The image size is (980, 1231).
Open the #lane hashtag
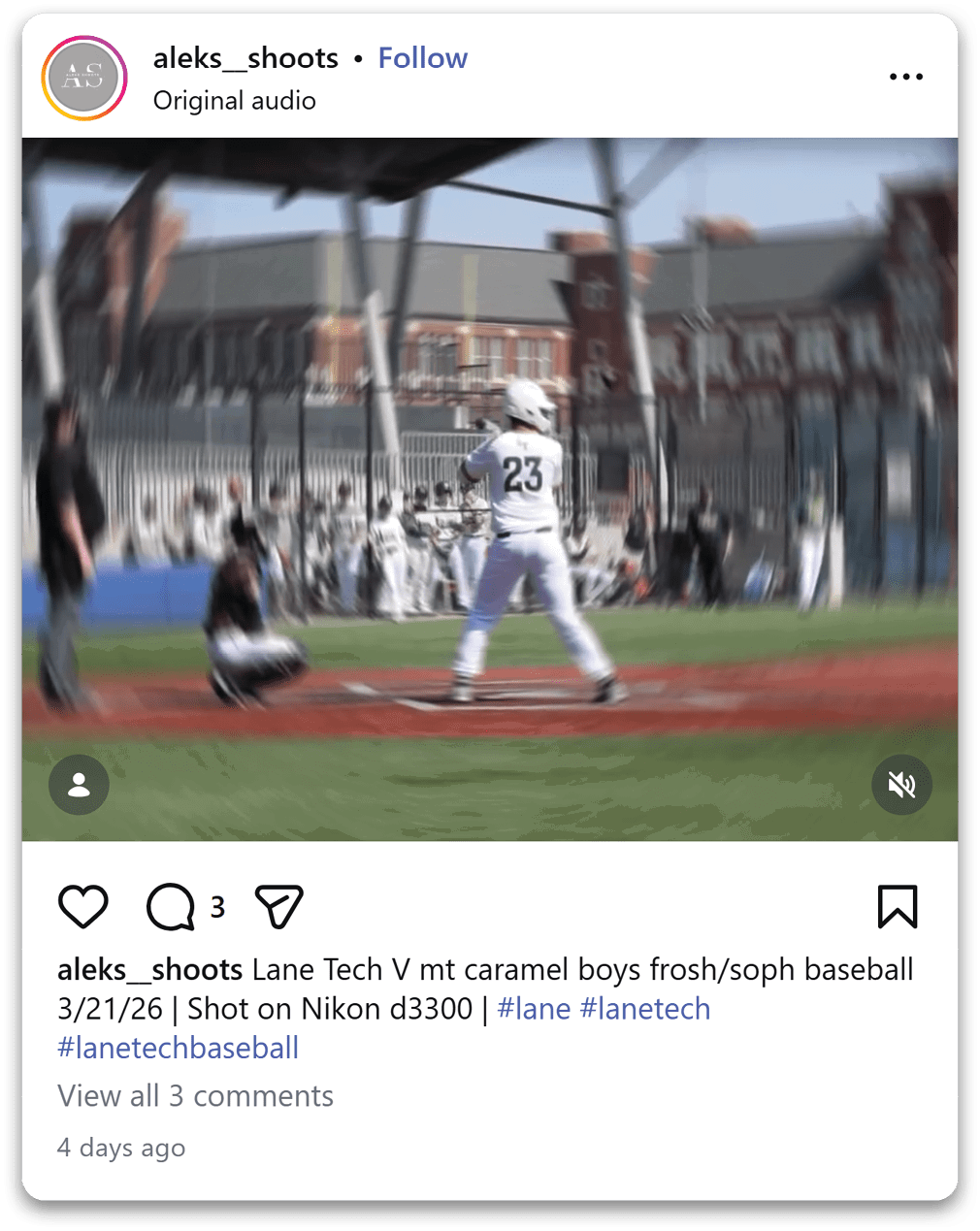coord(534,1009)
